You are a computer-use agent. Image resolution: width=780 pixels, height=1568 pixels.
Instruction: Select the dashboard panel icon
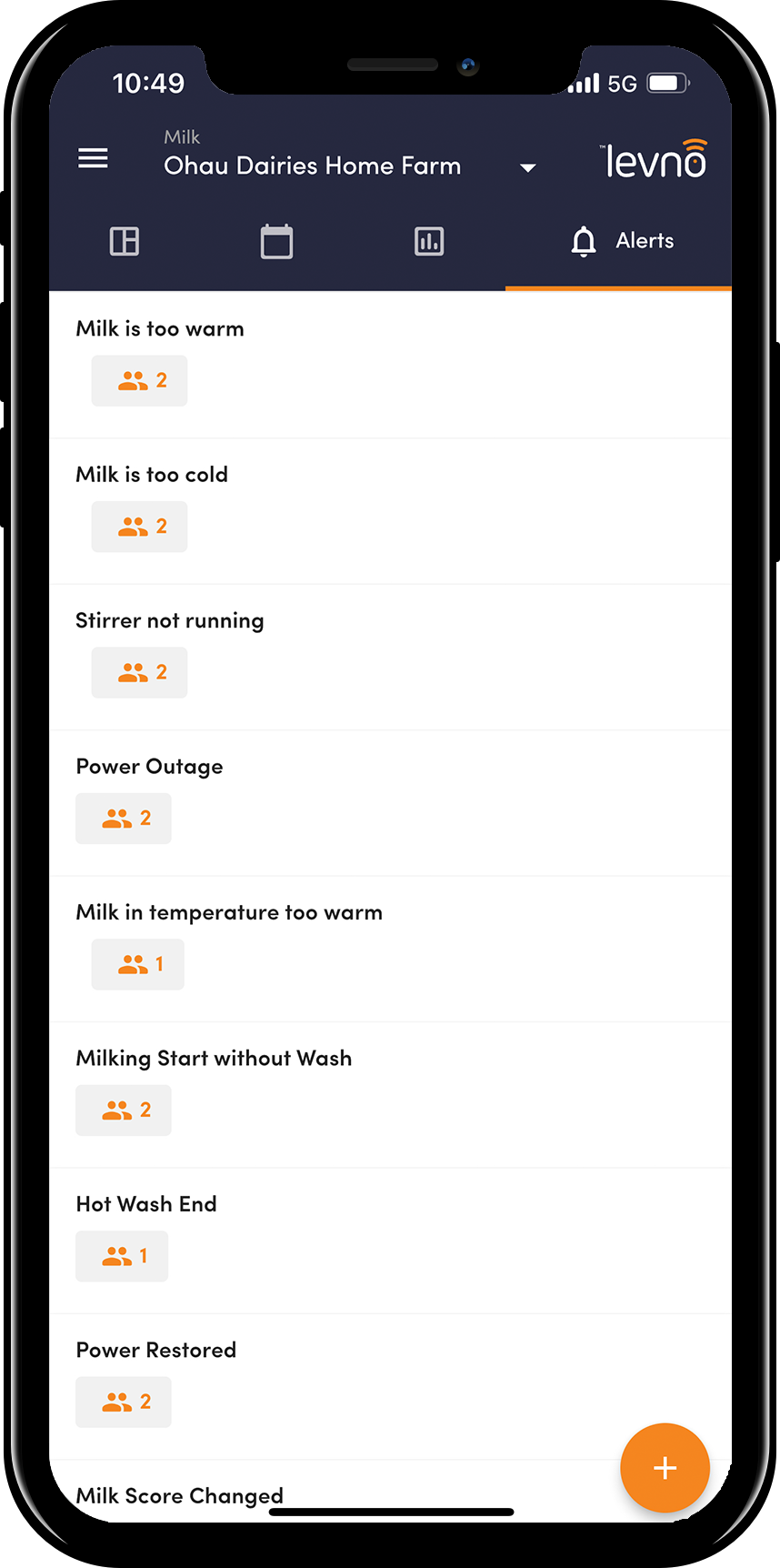click(124, 241)
